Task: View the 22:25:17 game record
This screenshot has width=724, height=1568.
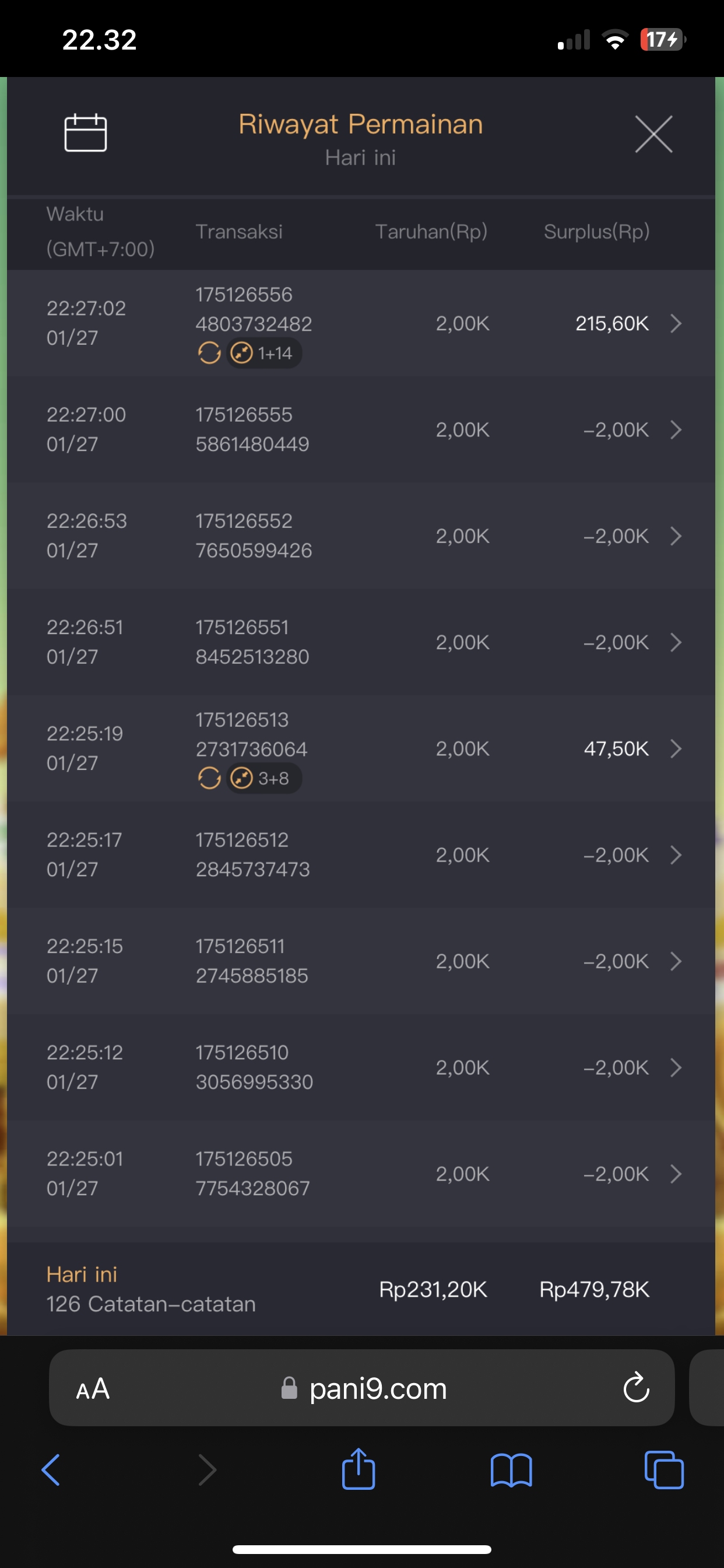Action: (x=674, y=855)
